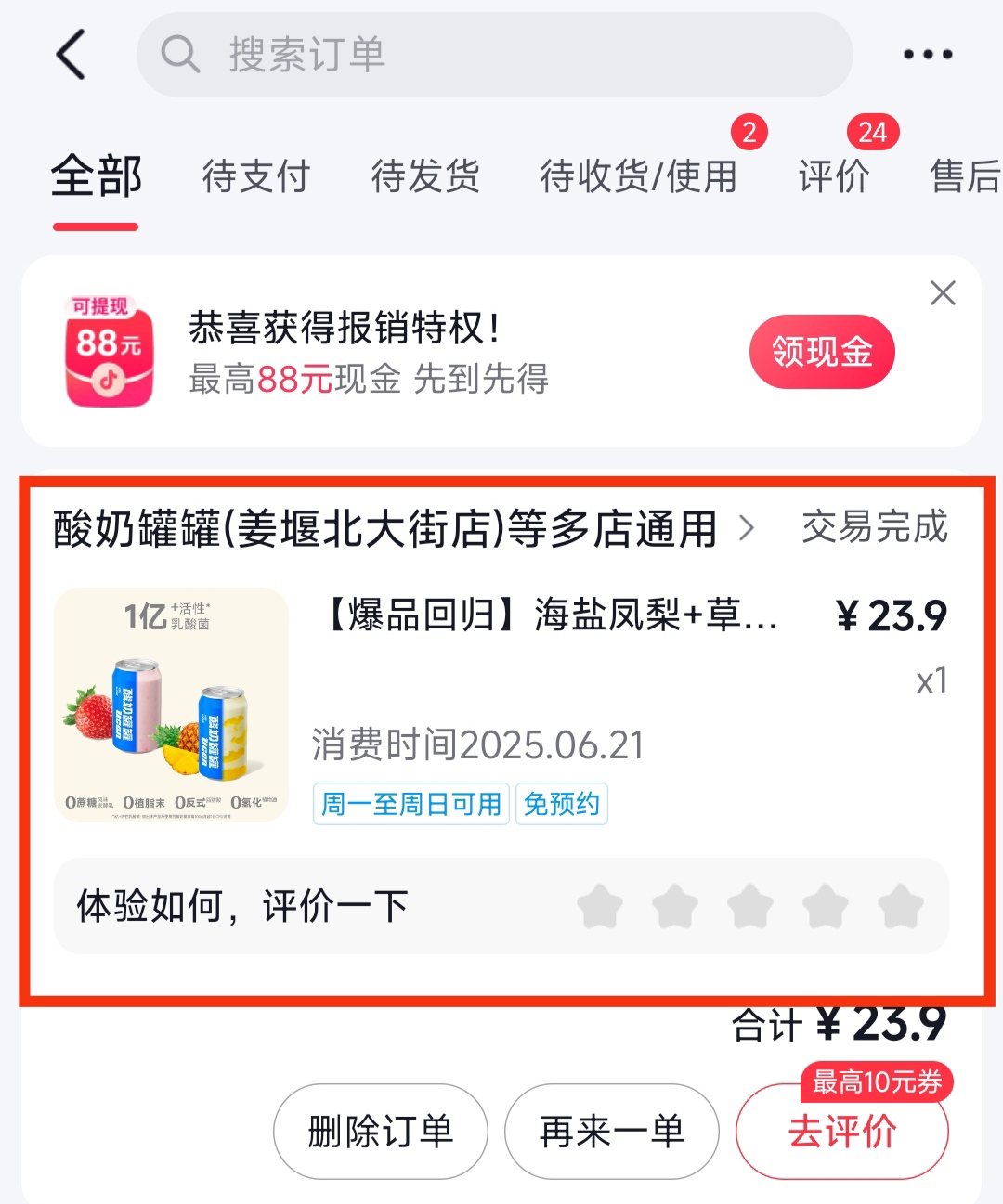Dismiss the 报销特权 banner
This screenshot has height=1204, width=1003.
pyautogui.click(x=943, y=293)
